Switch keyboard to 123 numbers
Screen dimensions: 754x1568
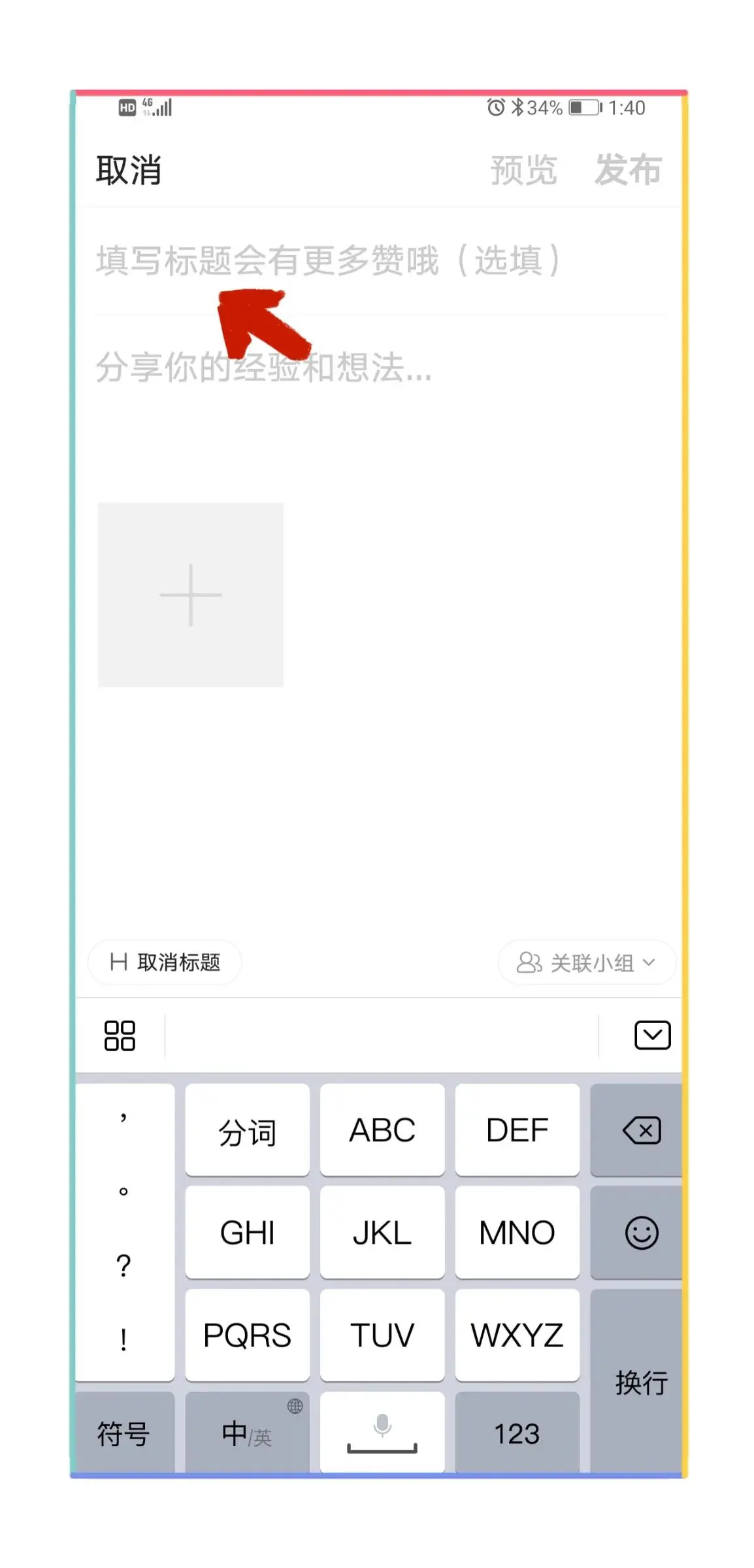(517, 1433)
